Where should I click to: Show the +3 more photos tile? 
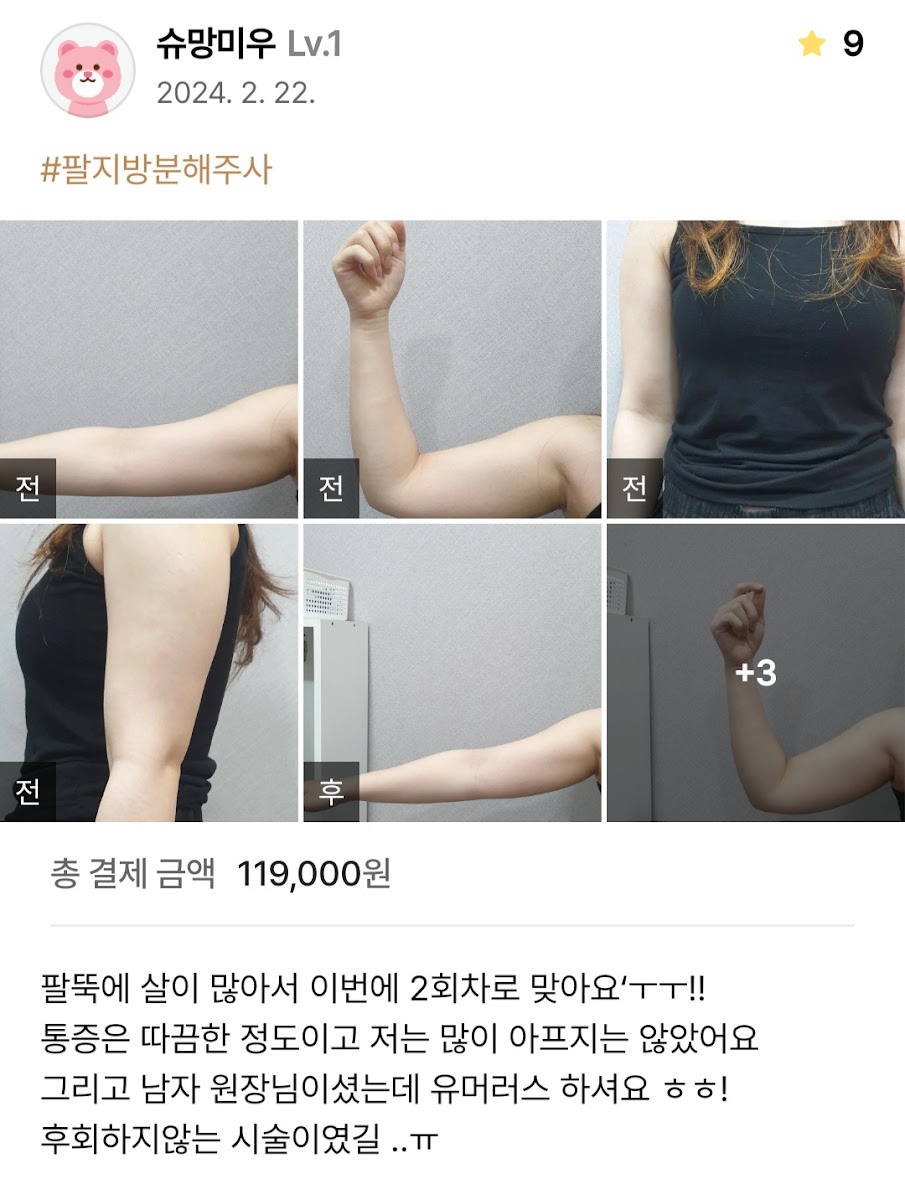(755, 673)
